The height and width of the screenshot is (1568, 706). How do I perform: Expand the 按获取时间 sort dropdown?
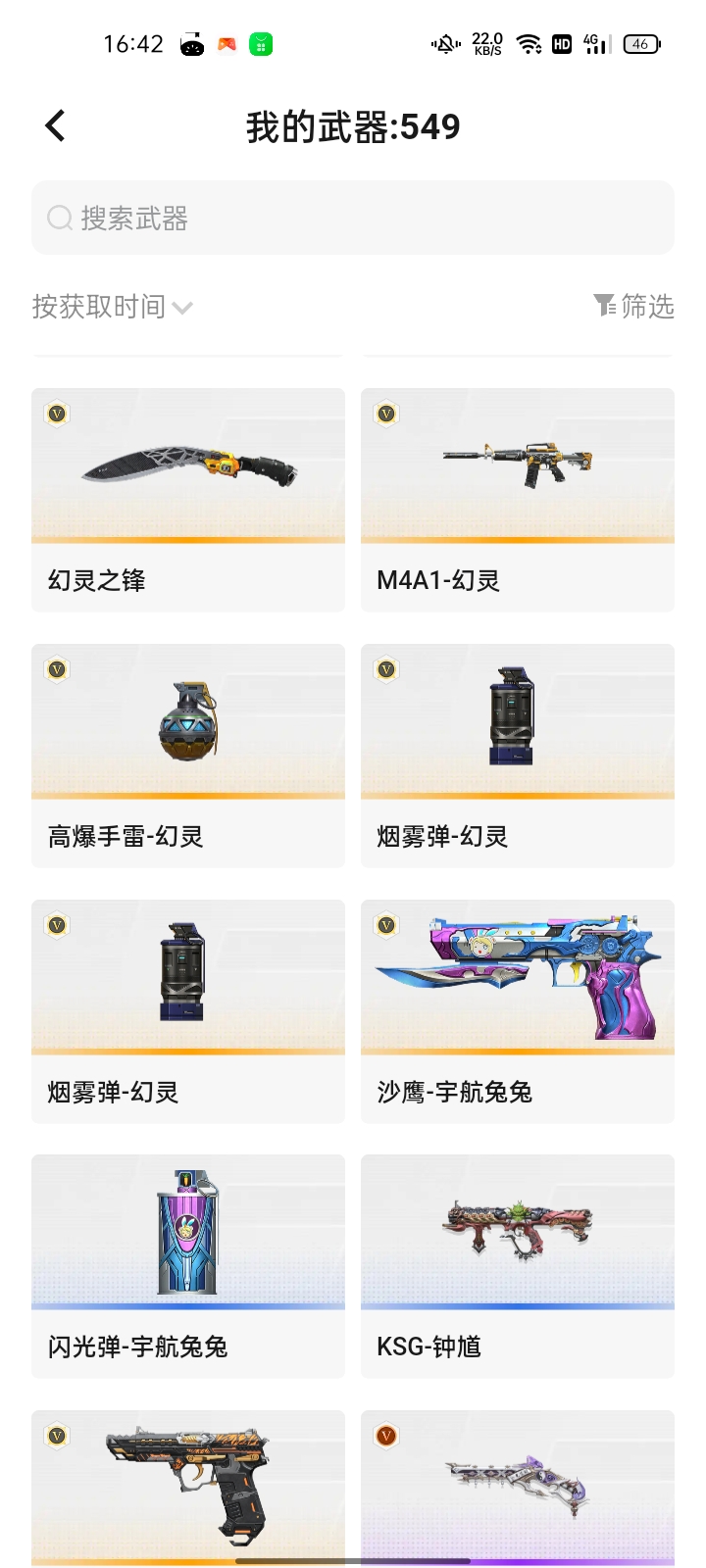point(112,307)
